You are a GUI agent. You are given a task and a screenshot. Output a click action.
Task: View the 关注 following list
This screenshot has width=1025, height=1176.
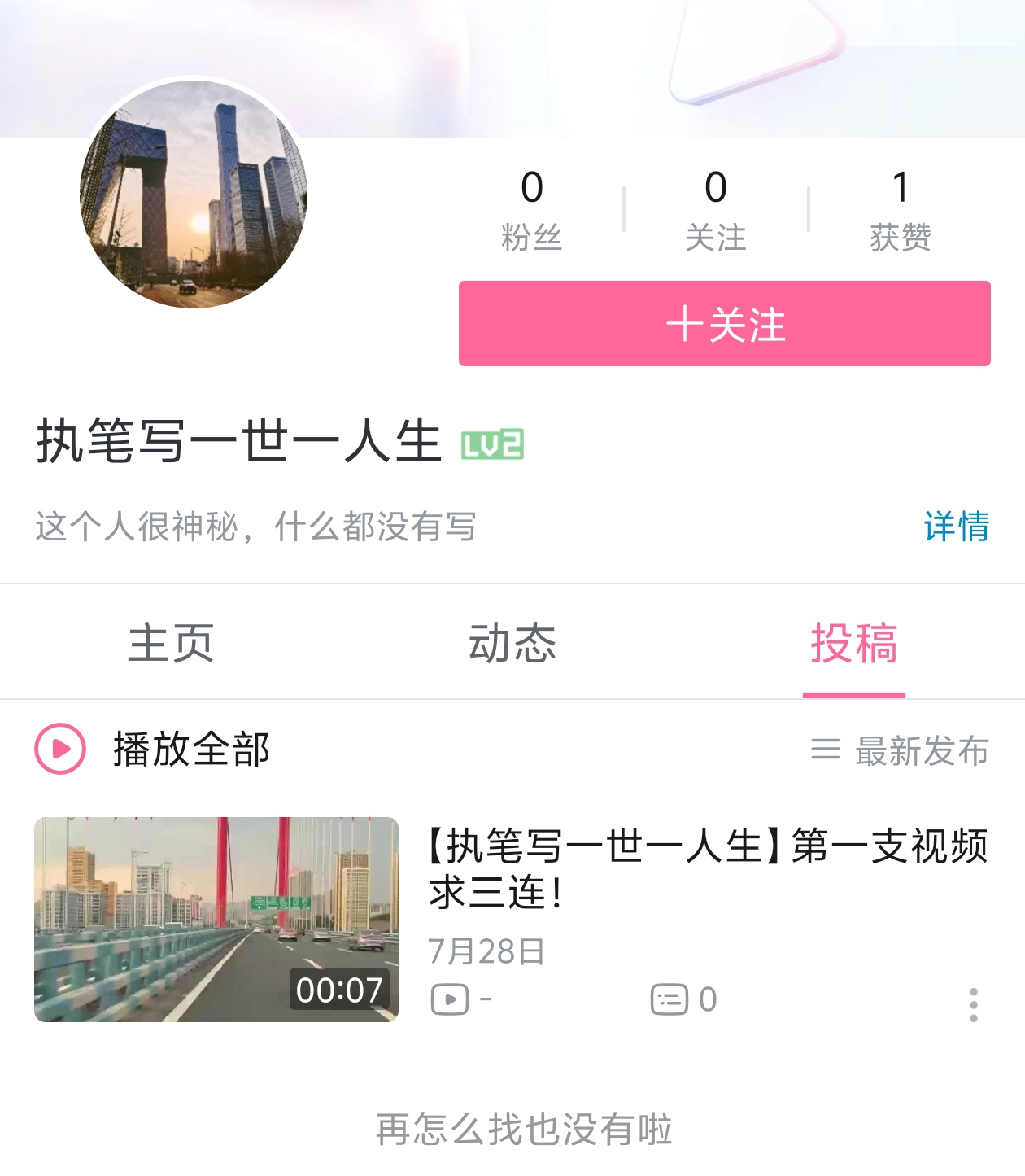[716, 210]
